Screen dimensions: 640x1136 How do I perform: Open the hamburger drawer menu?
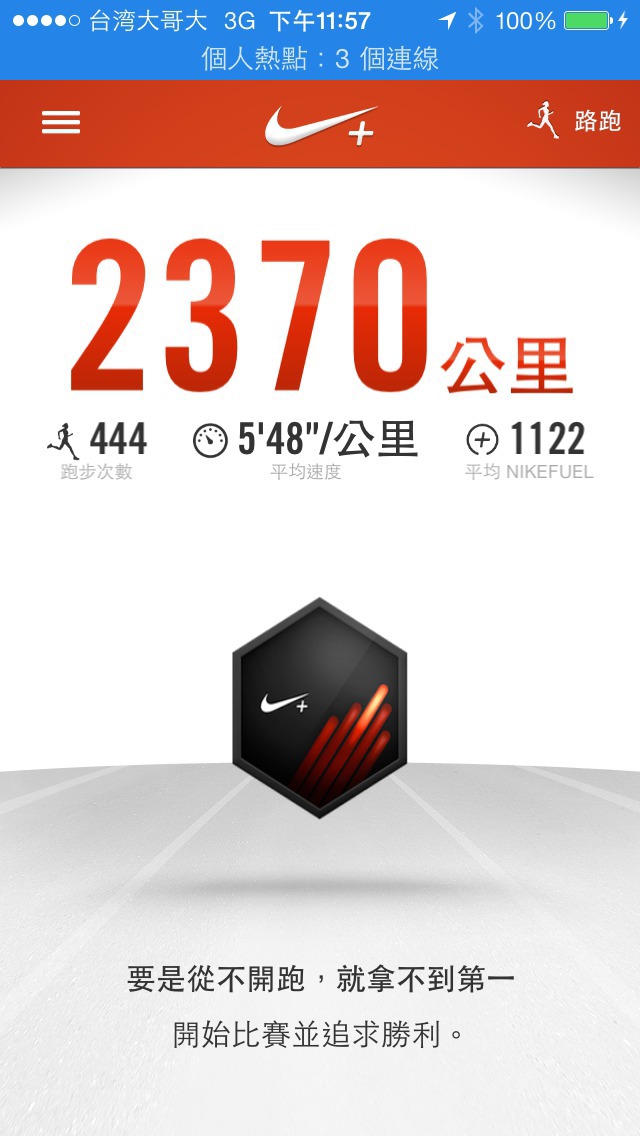click(x=61, y=122)
